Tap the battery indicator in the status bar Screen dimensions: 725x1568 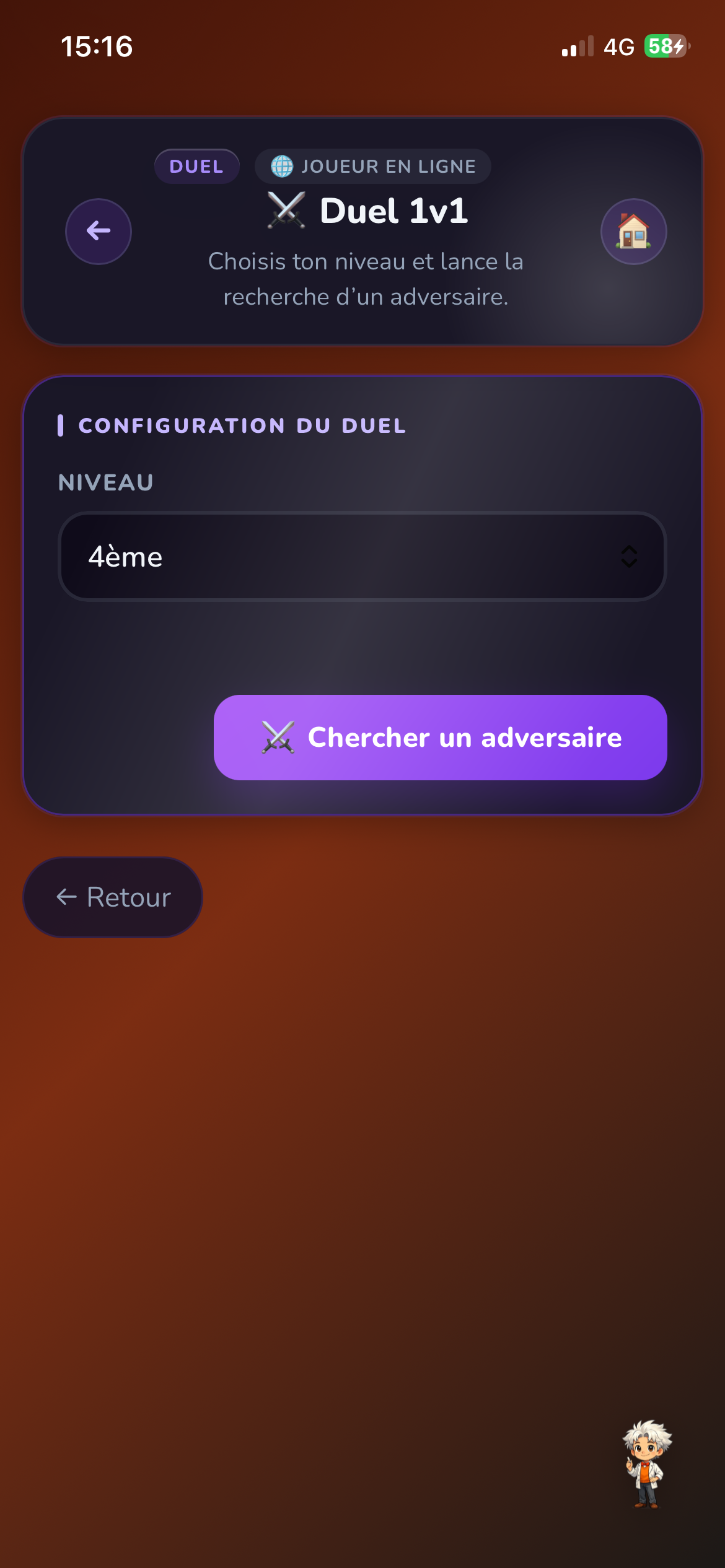(663, 46)
